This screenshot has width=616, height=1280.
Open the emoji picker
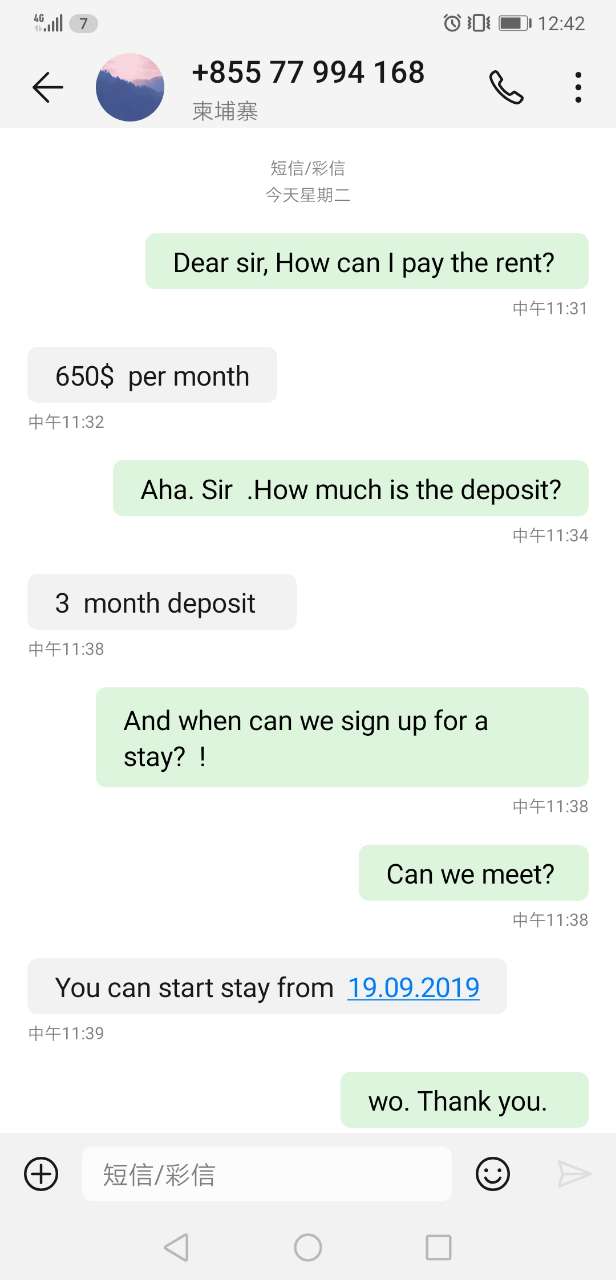point(493,1173)
